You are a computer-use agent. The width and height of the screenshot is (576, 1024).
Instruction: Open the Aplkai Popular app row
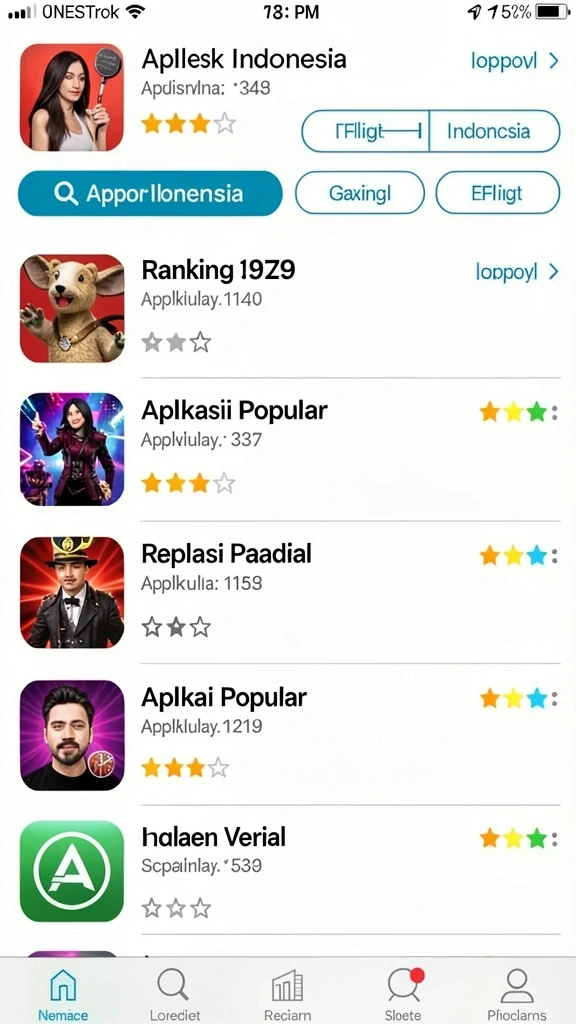pyautogui.click(x=287, y=734)
